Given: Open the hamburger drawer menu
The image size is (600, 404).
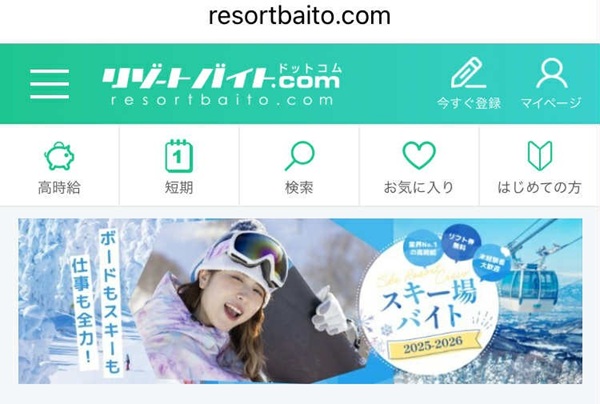Looking at the screenshot, I should point(49,83).
